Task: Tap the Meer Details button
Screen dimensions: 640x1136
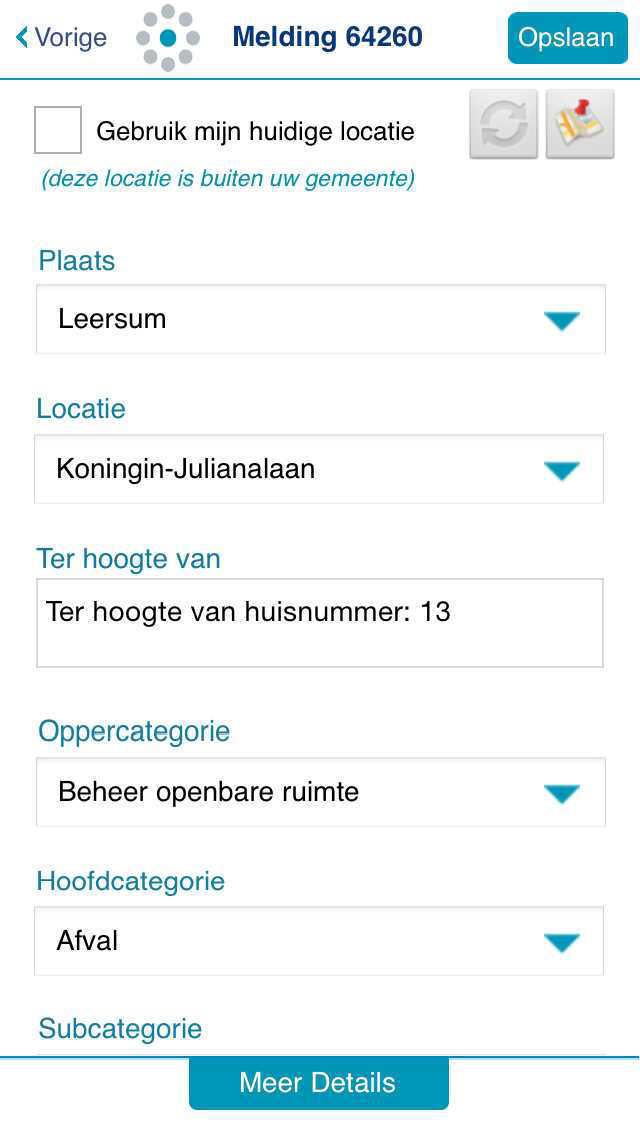Action: click(x=319, y=1083)
